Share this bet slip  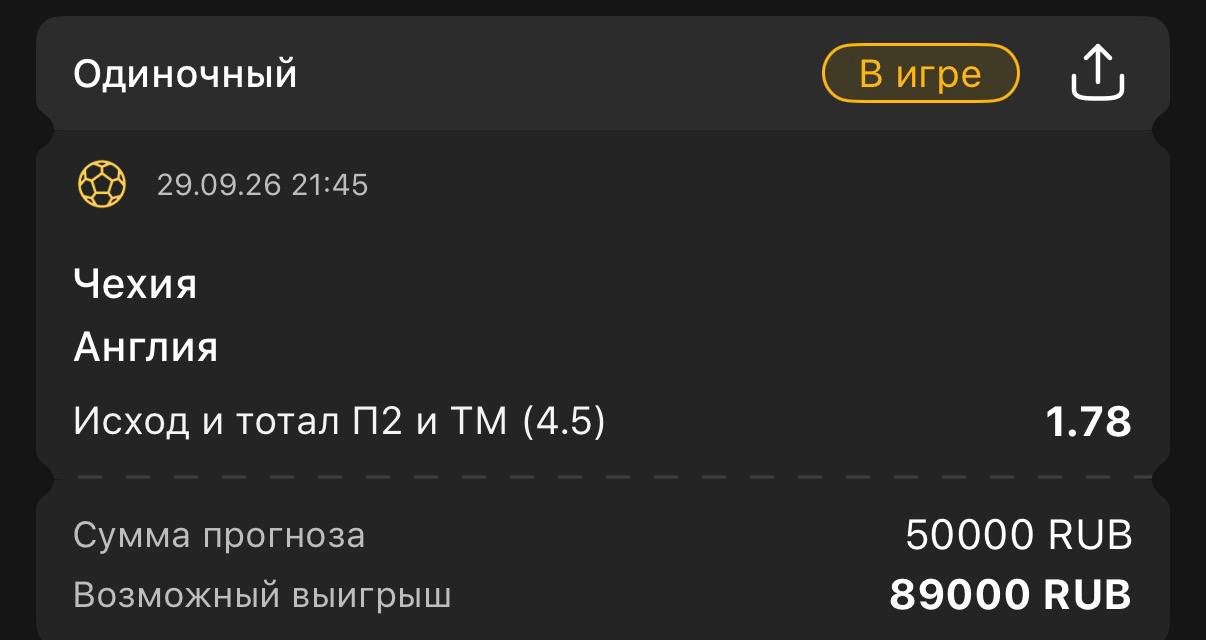coord(1098,73)
